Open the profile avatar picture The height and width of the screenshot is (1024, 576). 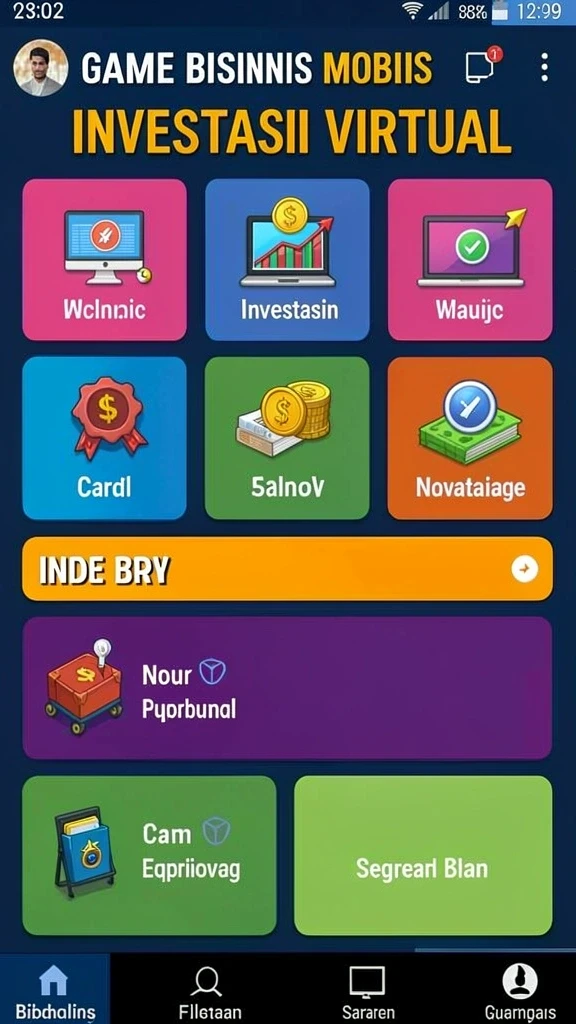[x=40, y=68]
